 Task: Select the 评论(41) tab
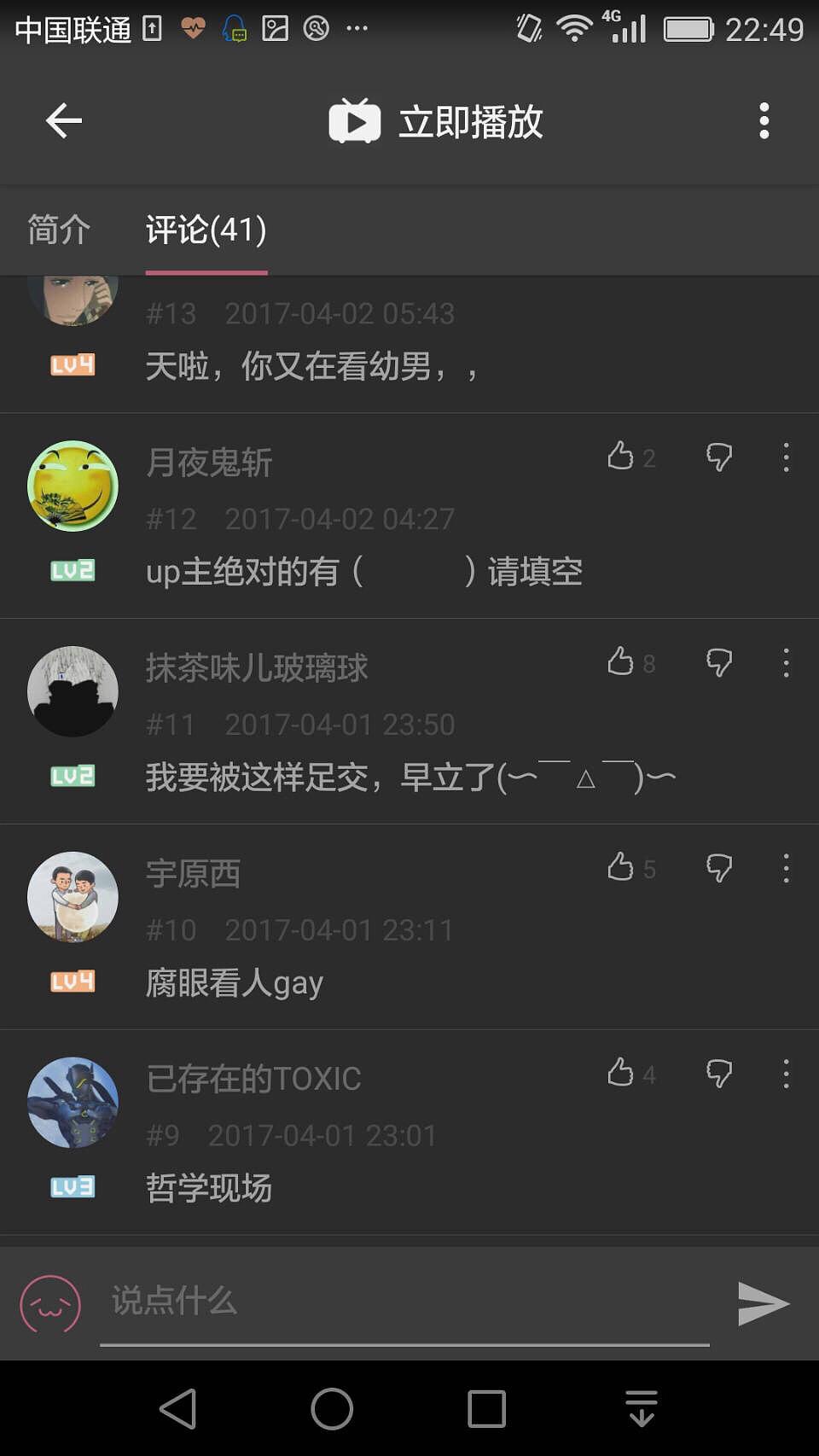coord(206,230)
